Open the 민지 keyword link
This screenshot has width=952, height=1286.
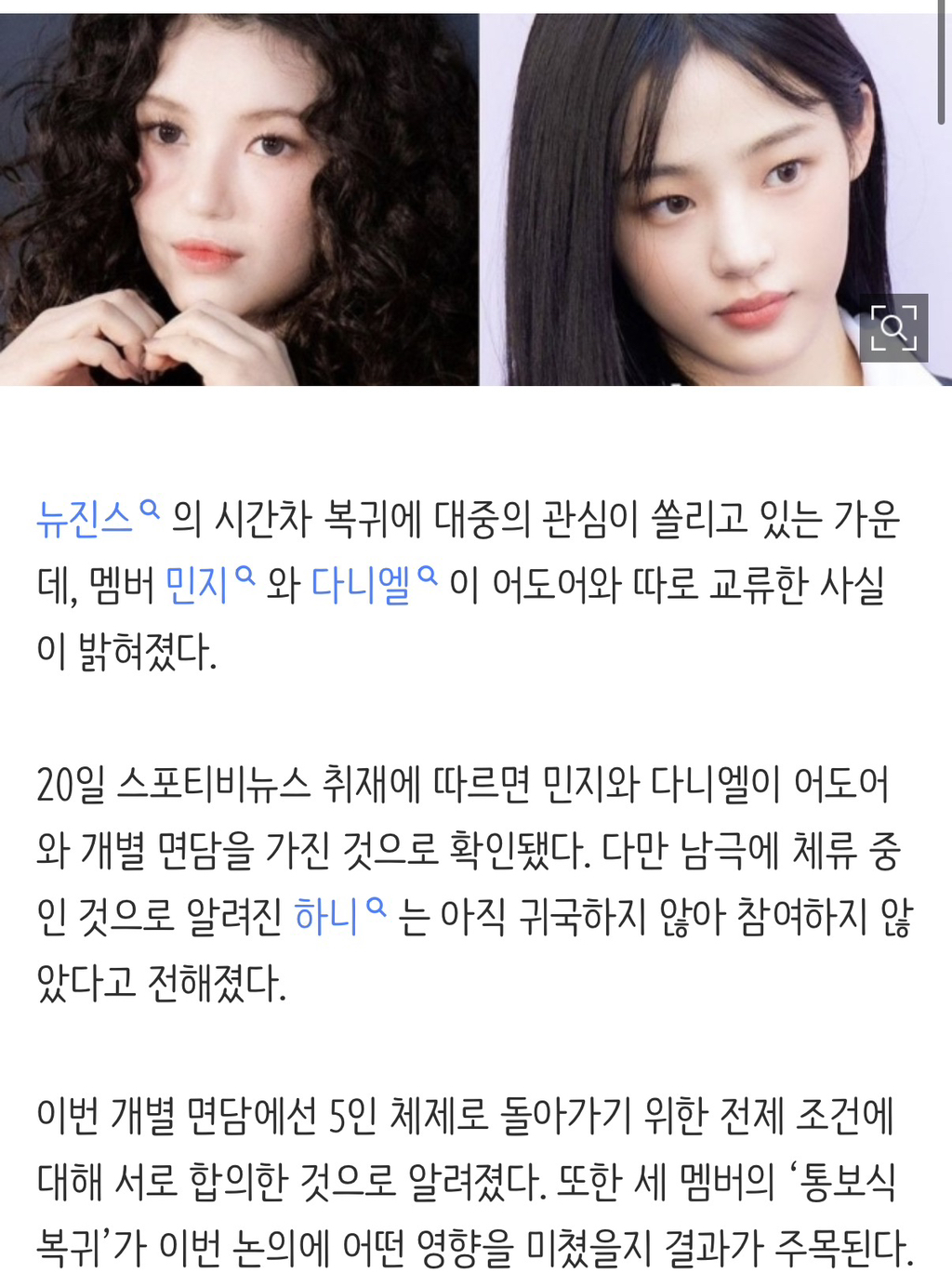210,583
